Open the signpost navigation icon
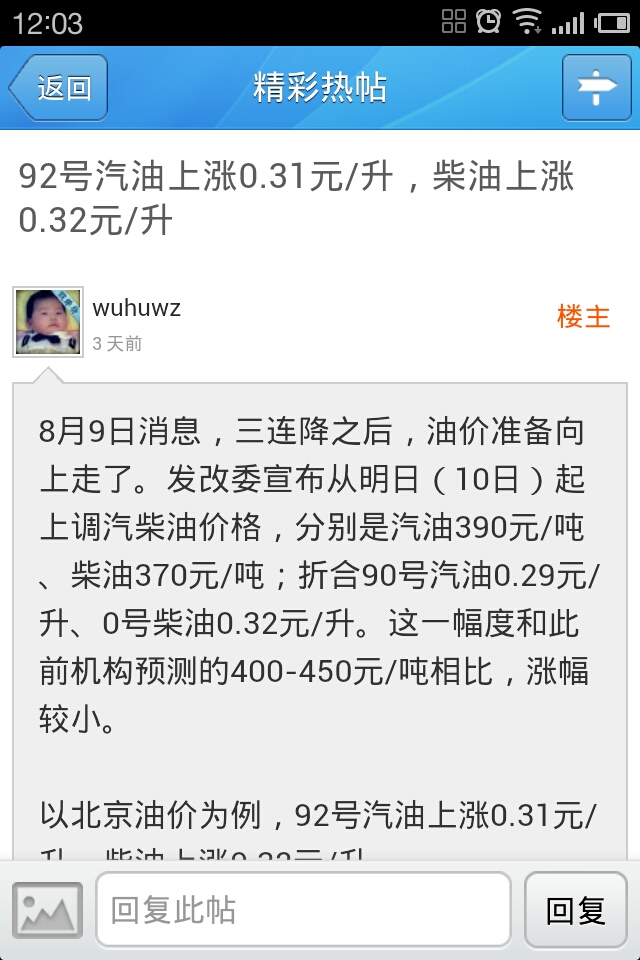Viewport: 640px width, 960px height. (596, 88)
